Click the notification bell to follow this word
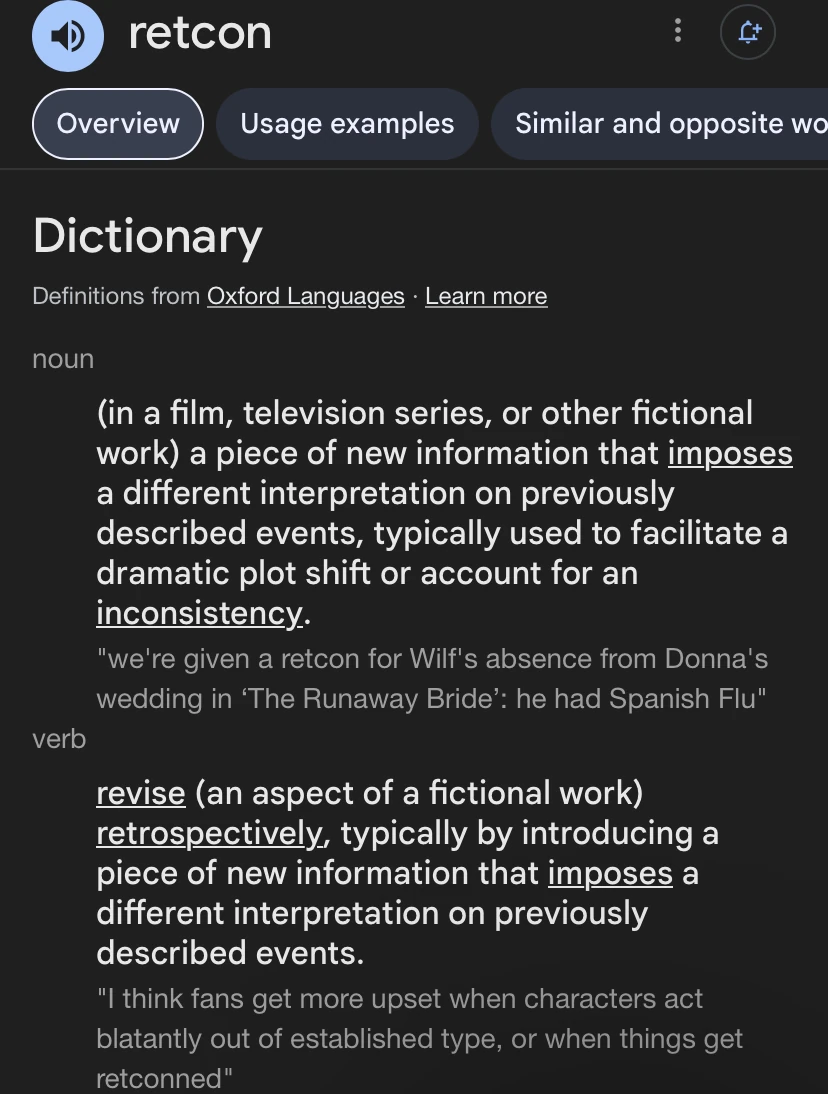The height and width of the screenshot is (1094, 828). pos(747,31)
